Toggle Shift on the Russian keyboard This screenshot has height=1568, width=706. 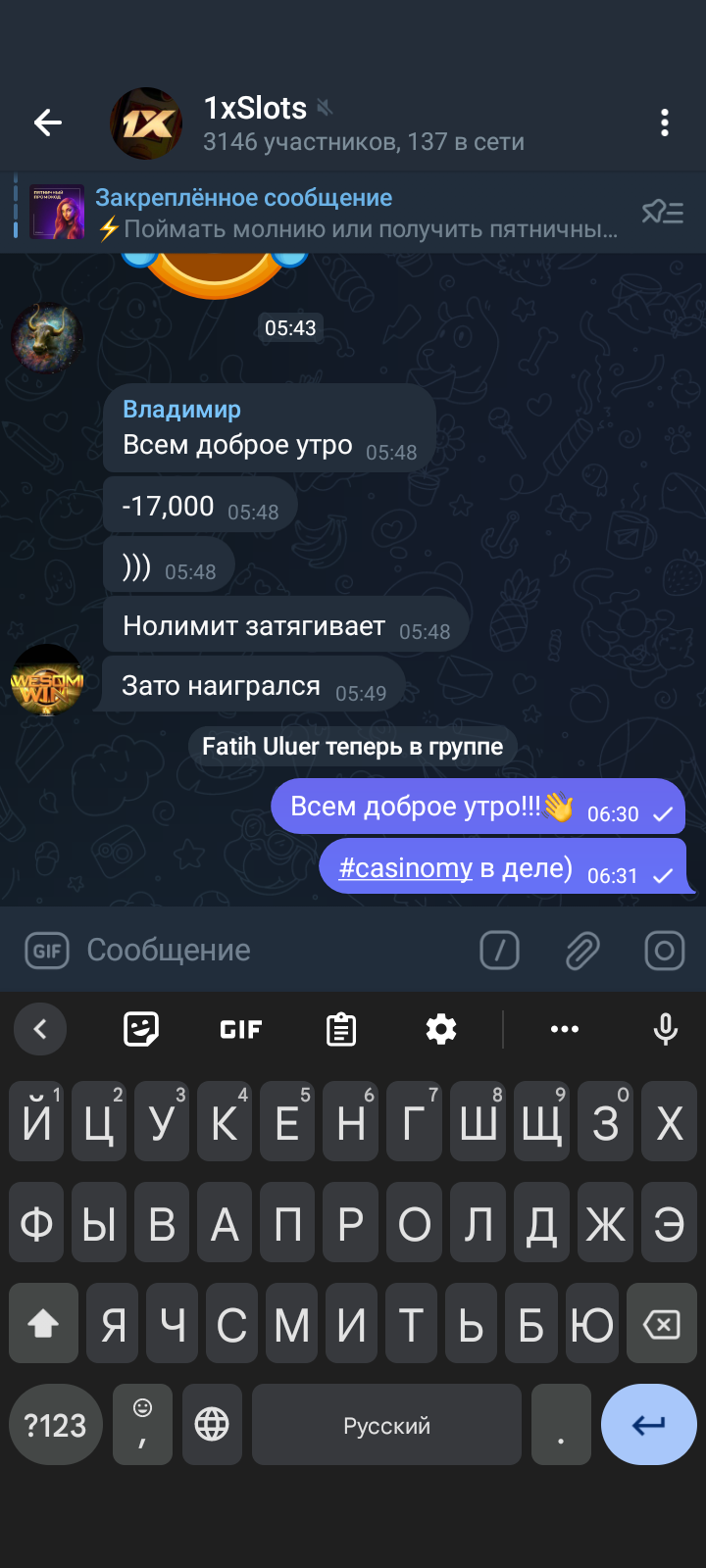pos(42,1323)
